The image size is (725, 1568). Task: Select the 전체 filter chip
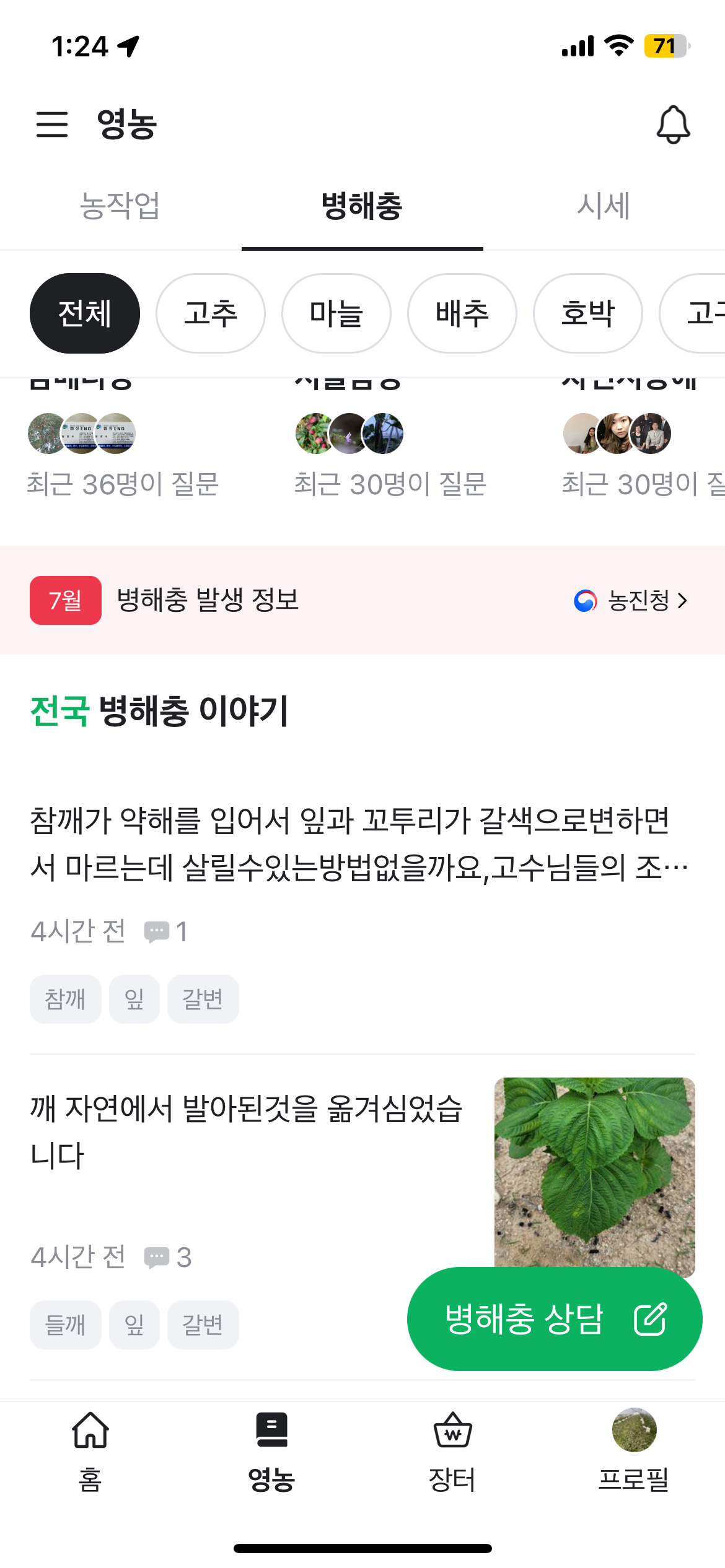pyautogui.click(x=85, y=313)
